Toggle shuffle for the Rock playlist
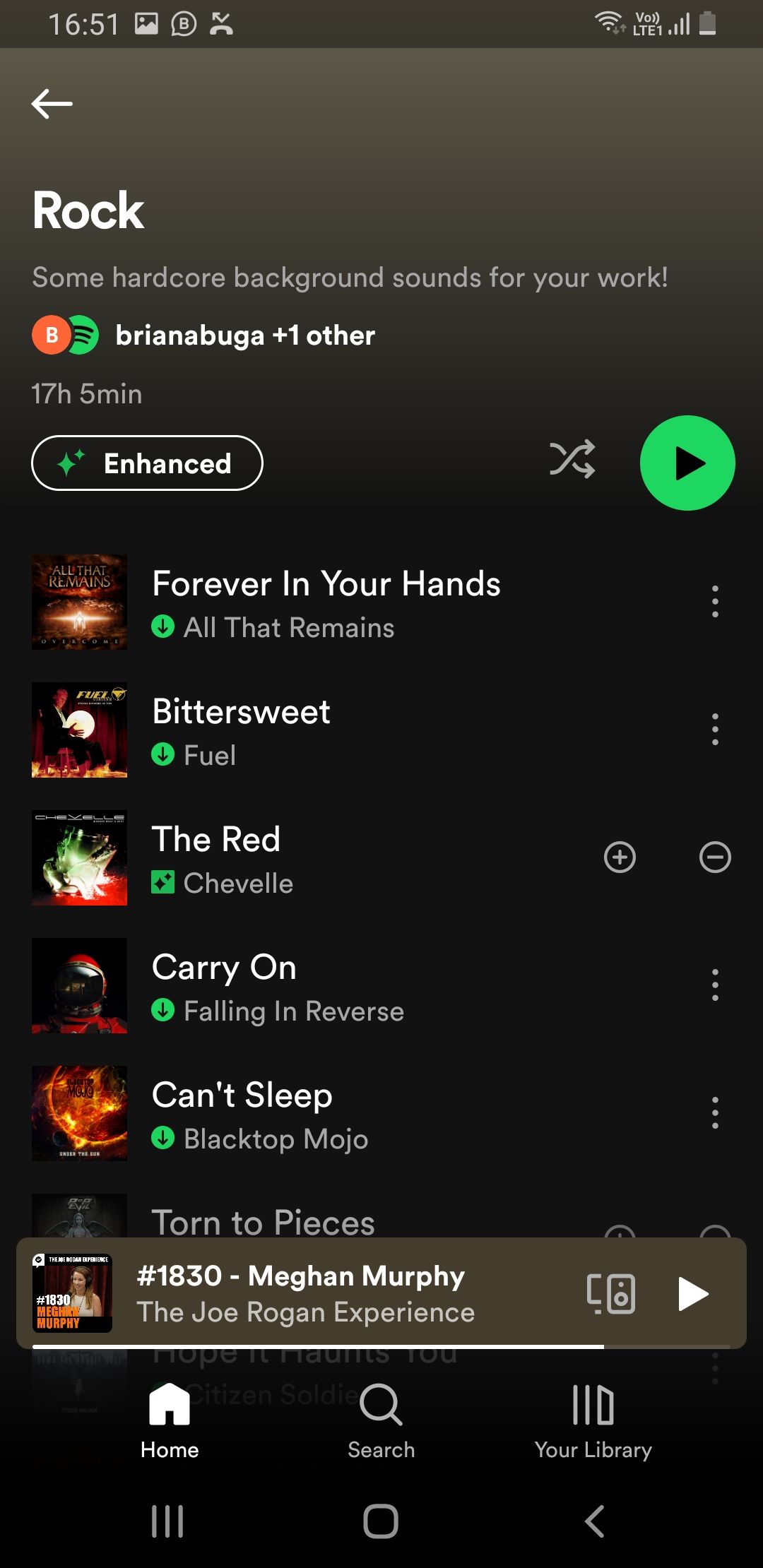Image resolution: width=763 pixels, height=1568 pixels. coord(572,460)
